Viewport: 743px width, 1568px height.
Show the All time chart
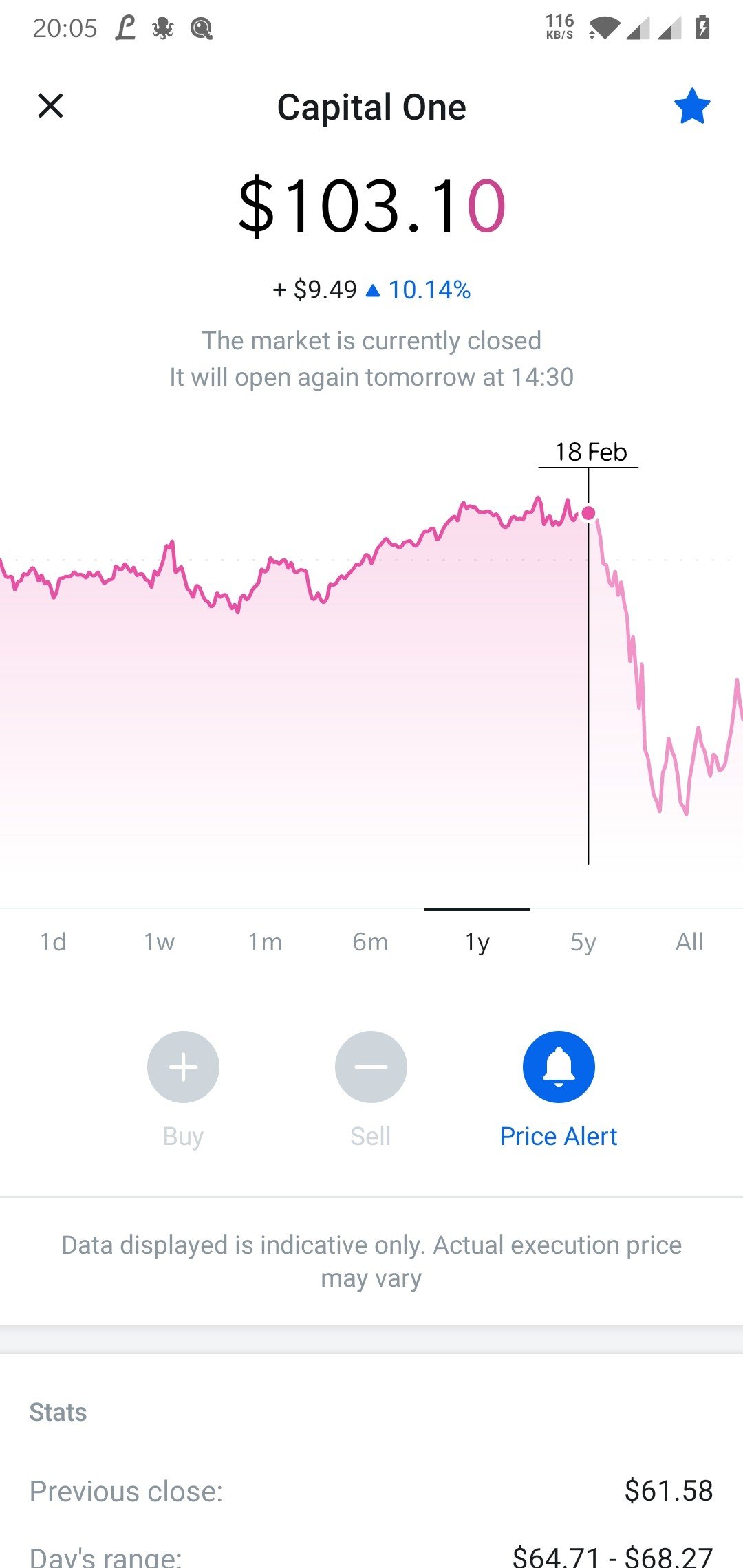click(x=689, y=941)
